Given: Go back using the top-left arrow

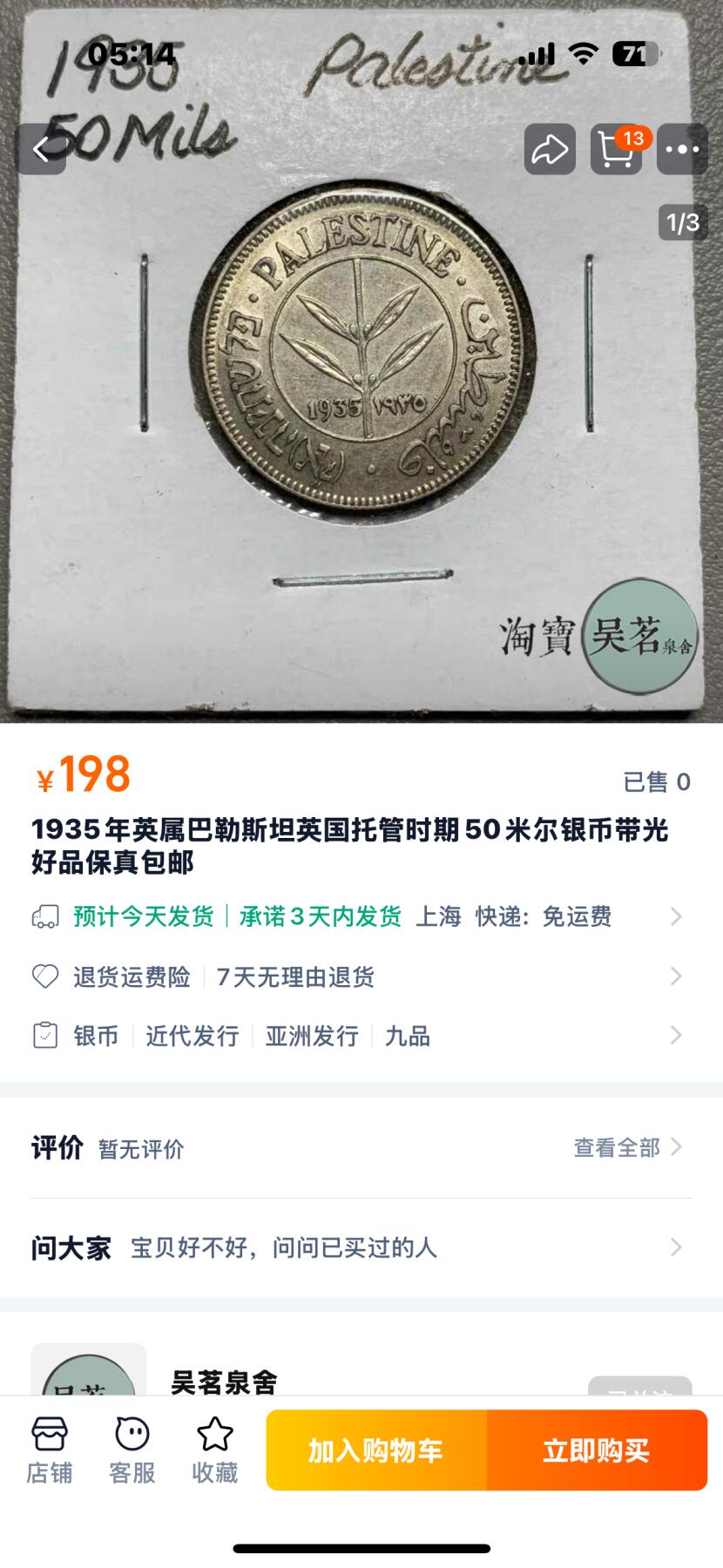Looking at the screenshot, I should point(40,149).
